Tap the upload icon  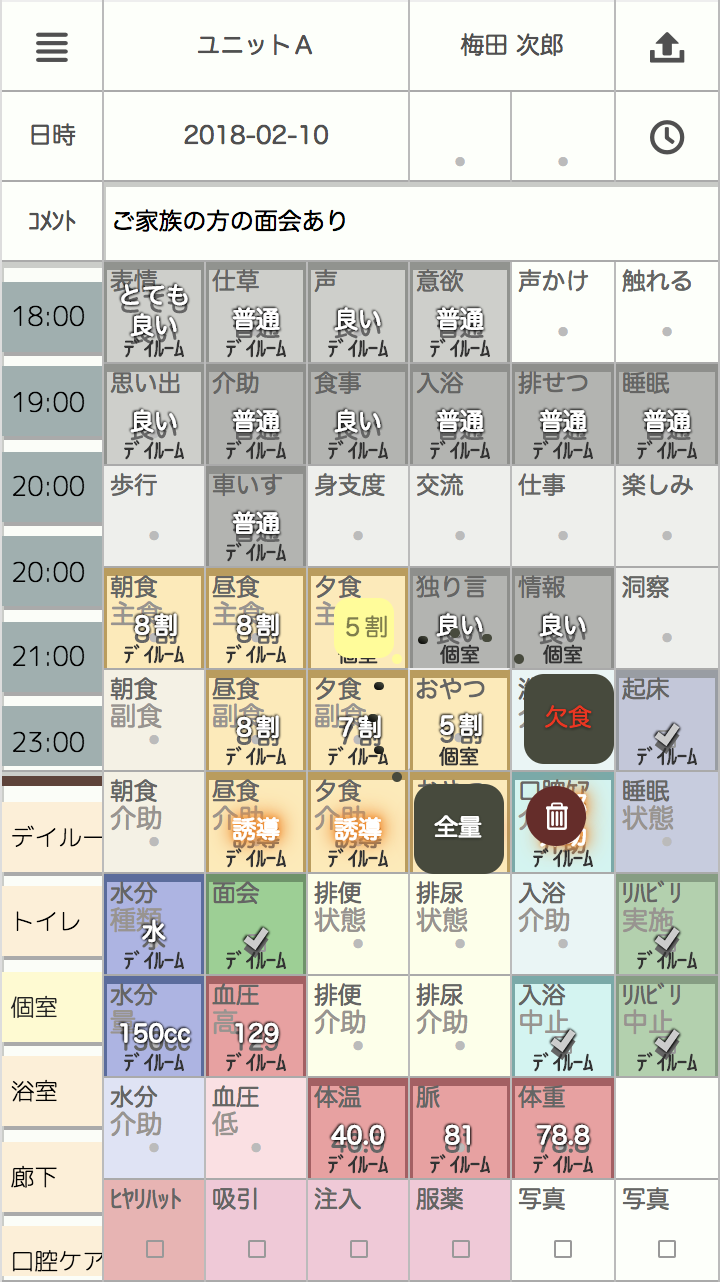pos(666,46)
